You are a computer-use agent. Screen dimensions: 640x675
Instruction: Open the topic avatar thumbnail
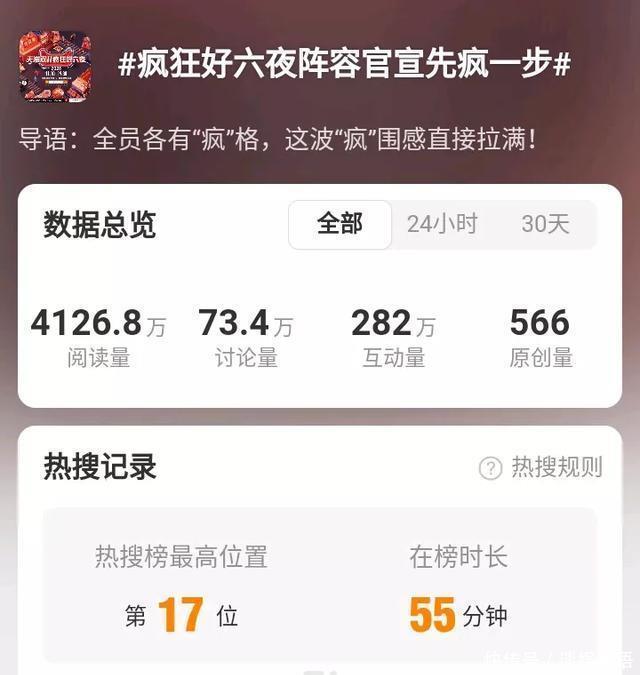pos(55,67)
